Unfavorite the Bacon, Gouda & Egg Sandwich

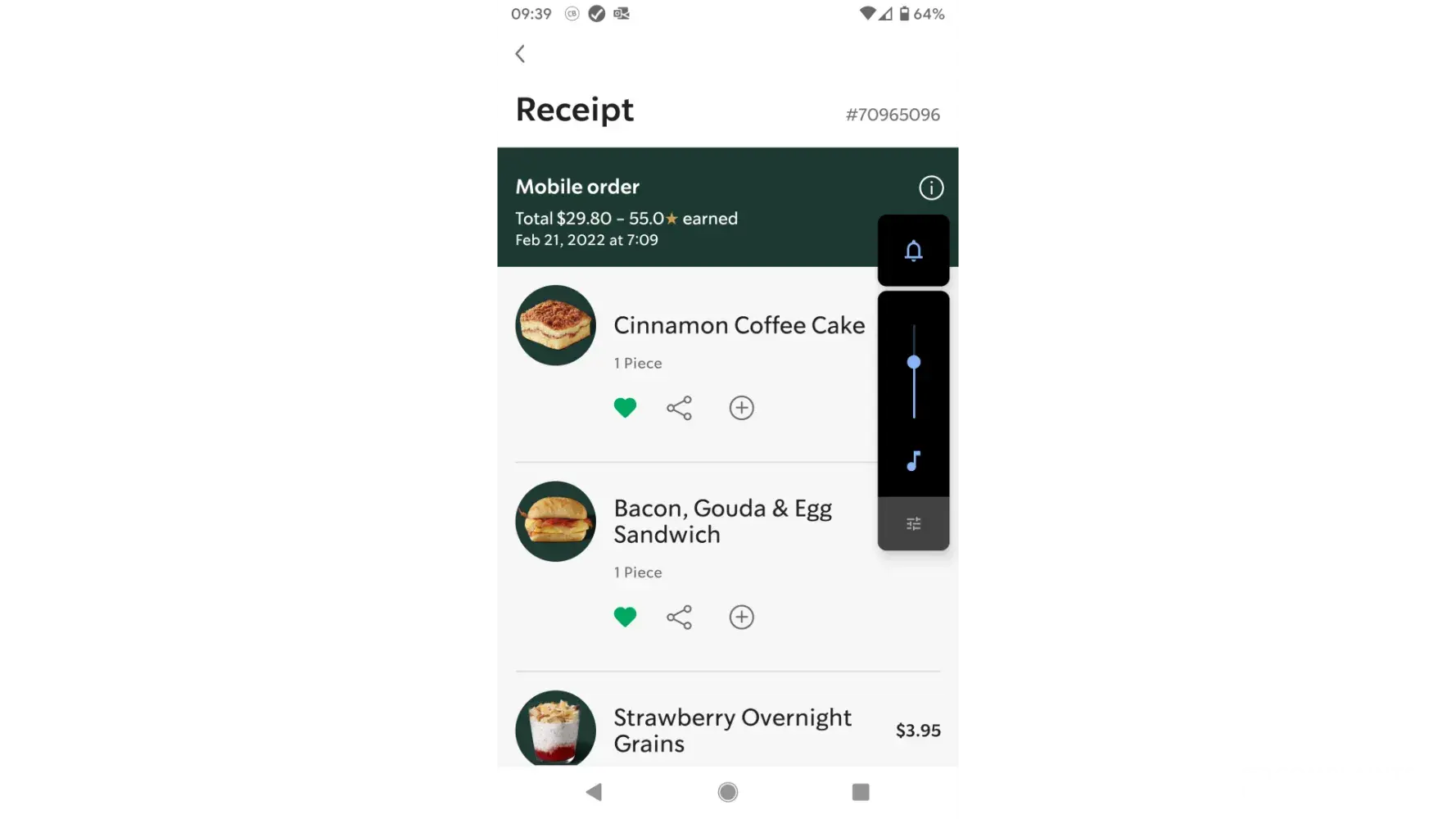pos(625,618)
